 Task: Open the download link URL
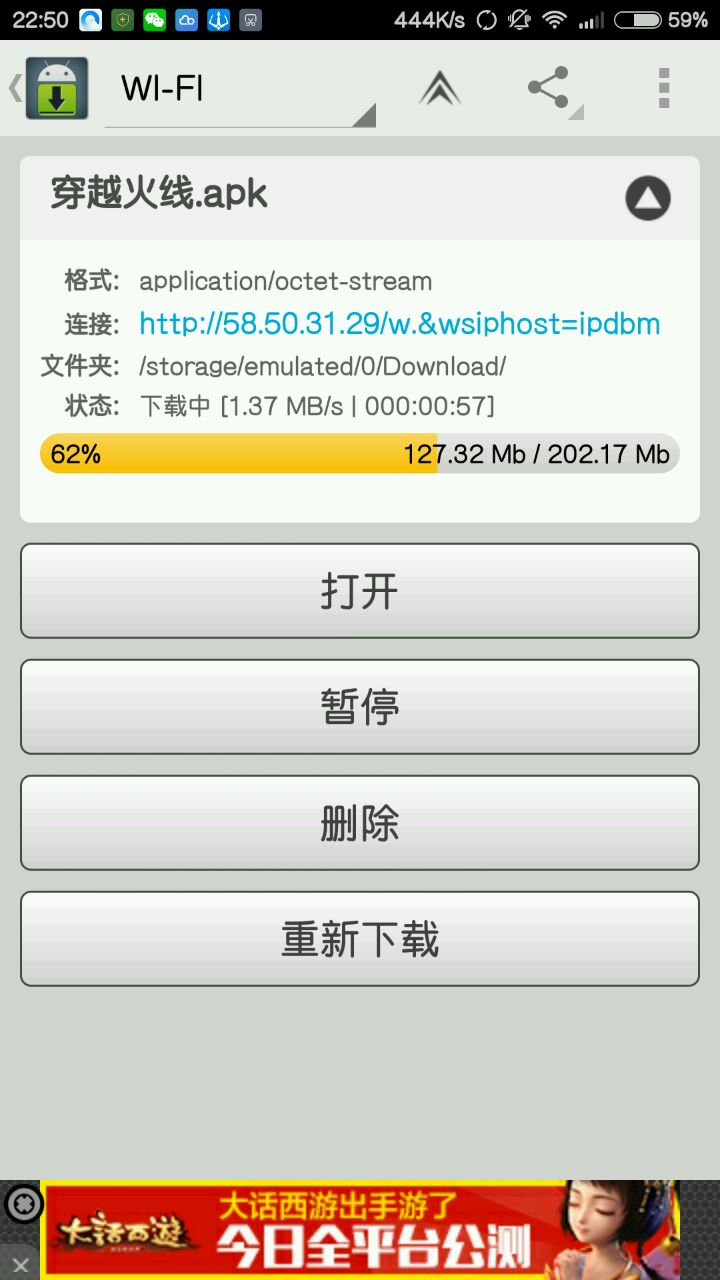click(399, 324)
